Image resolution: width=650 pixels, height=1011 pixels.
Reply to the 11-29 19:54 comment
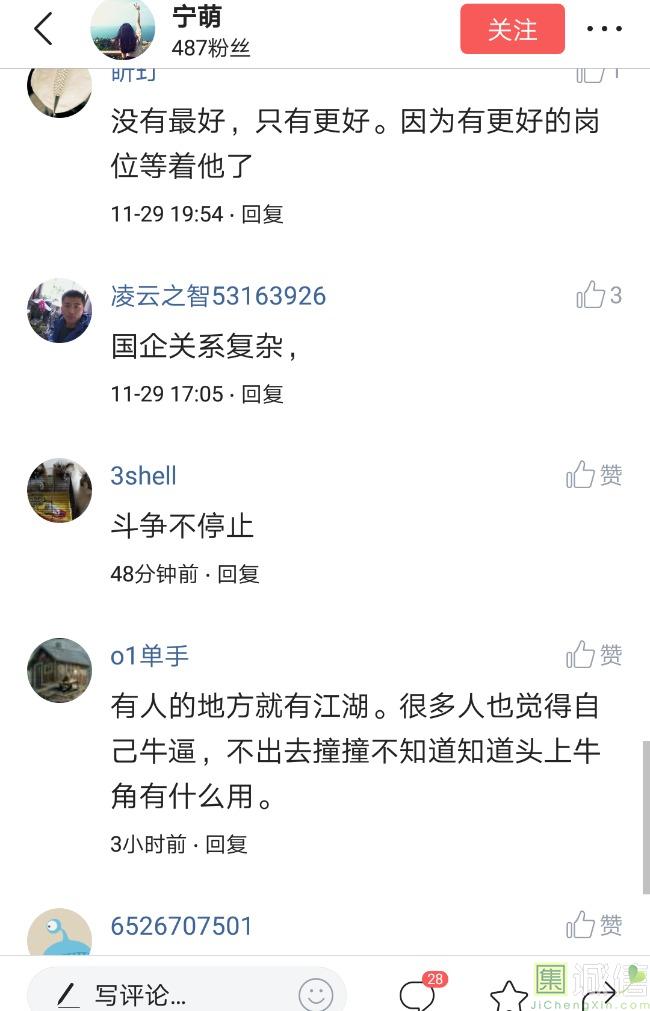point(263,214)
